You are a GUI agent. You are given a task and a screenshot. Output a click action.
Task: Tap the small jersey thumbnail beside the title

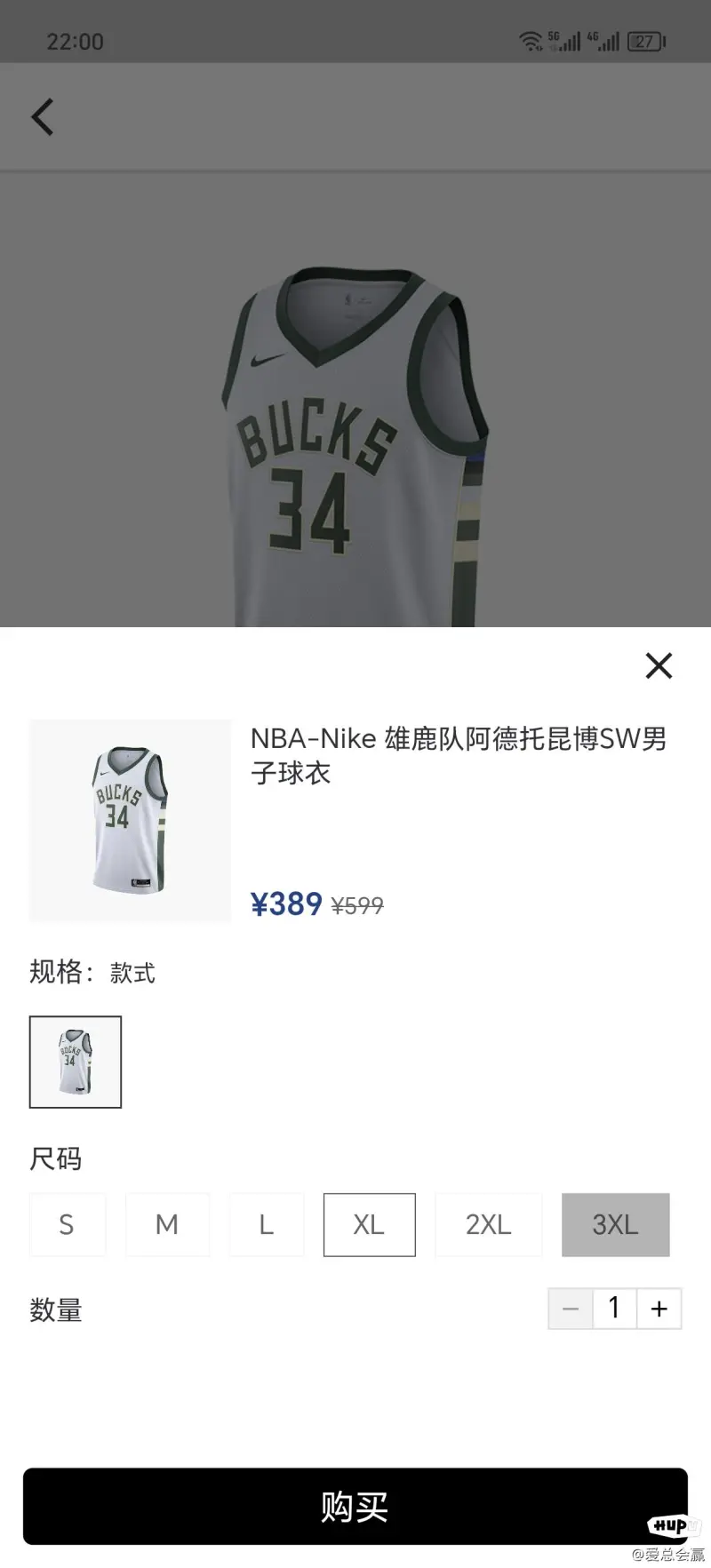click(x=129, y=819)
